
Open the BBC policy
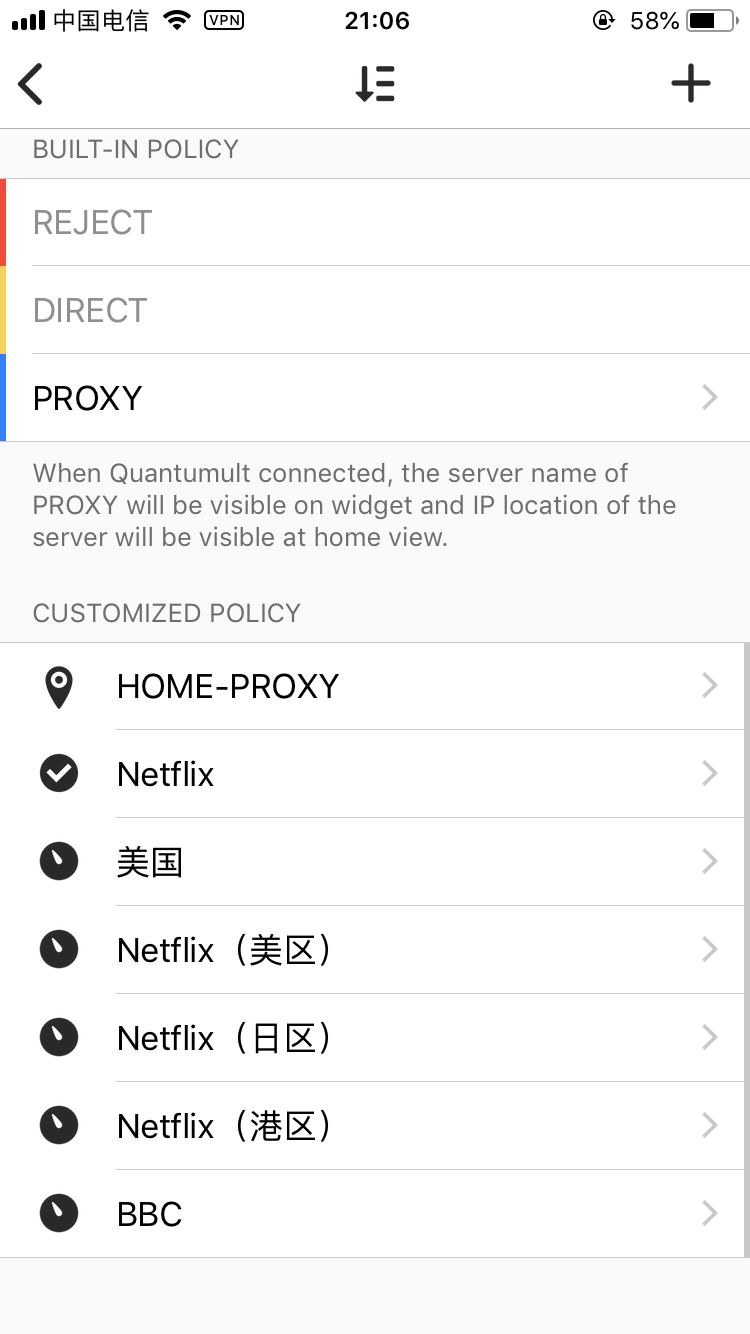[375, 1214]
